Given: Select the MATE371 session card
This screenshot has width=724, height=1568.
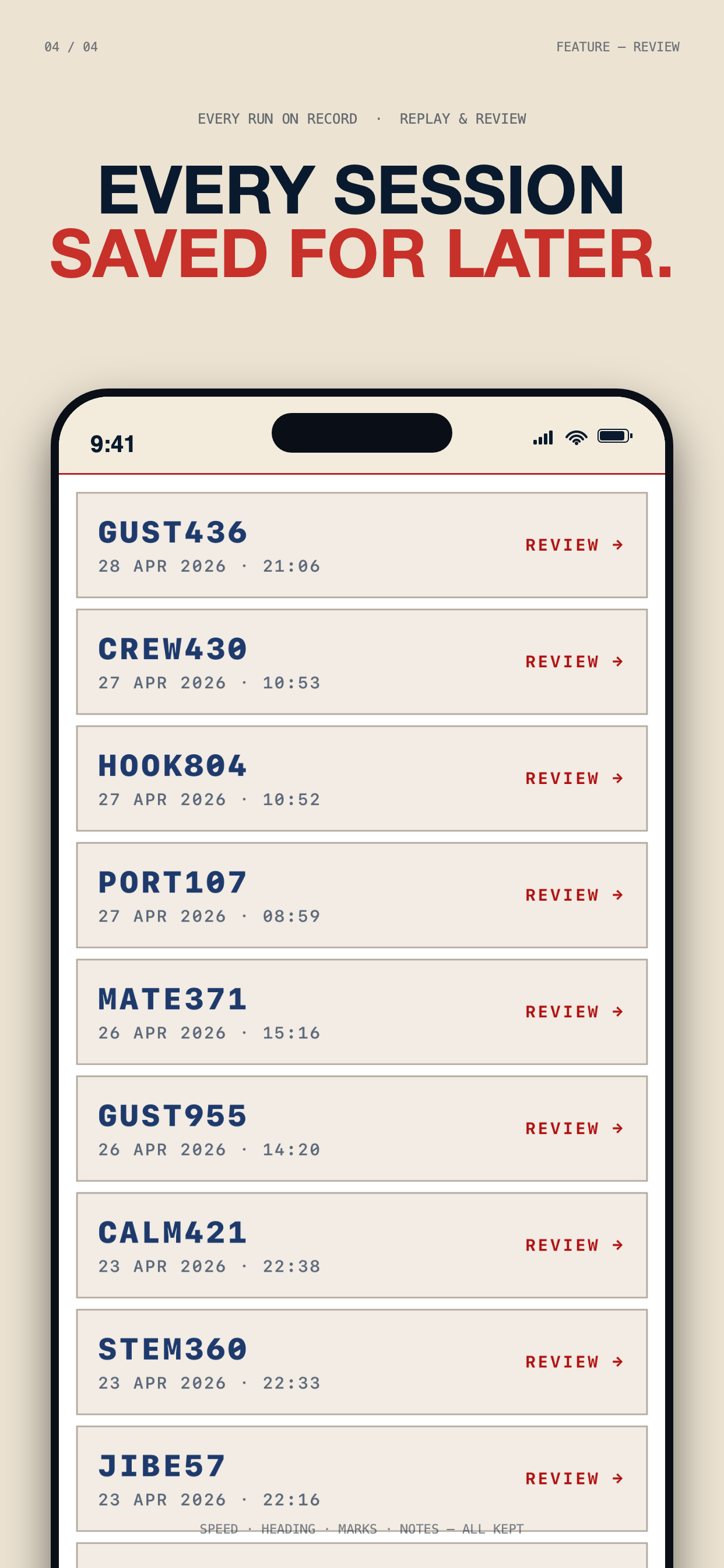Looking at the screenshot, I should point(362,1012).
